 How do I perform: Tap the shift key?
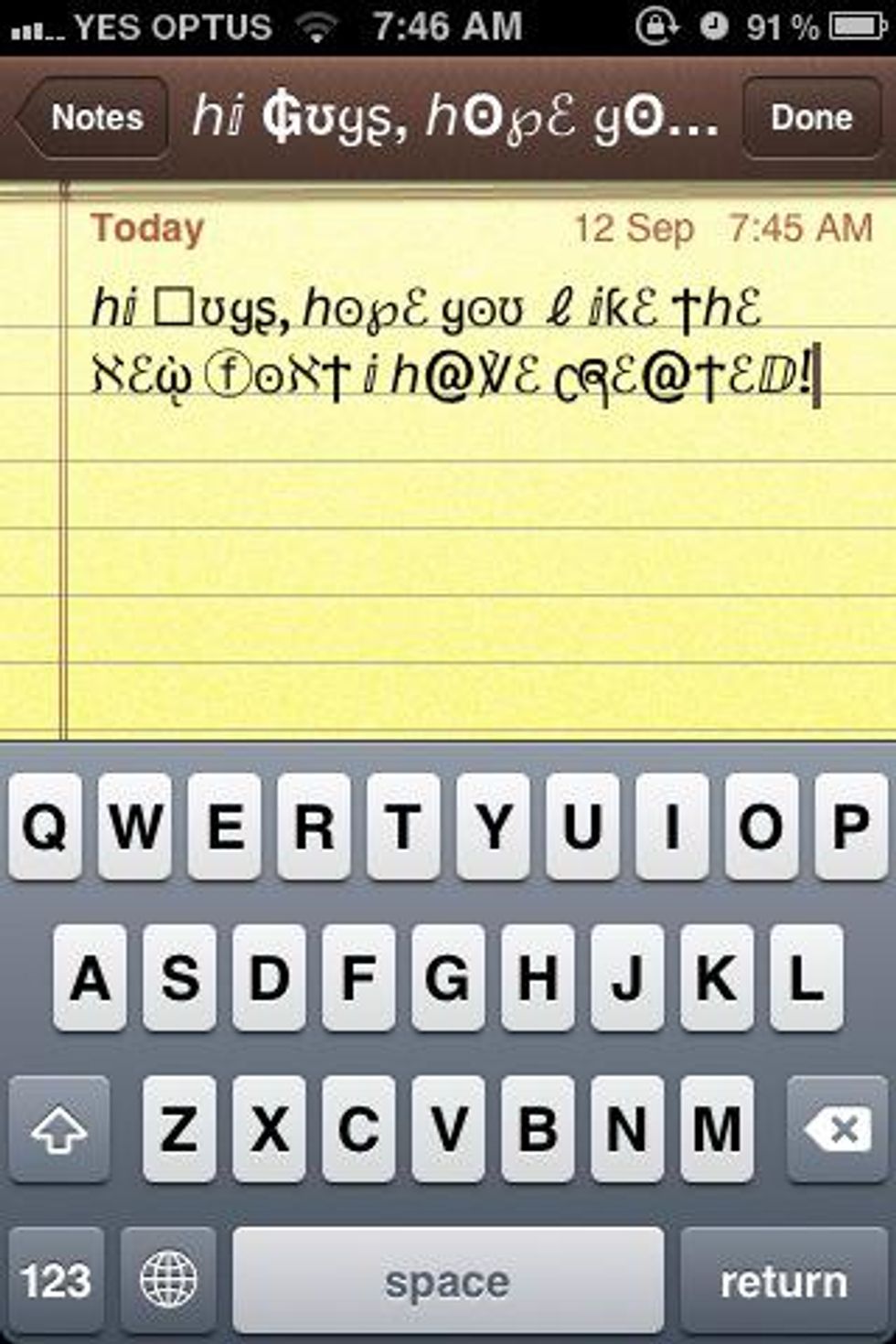59,1130
